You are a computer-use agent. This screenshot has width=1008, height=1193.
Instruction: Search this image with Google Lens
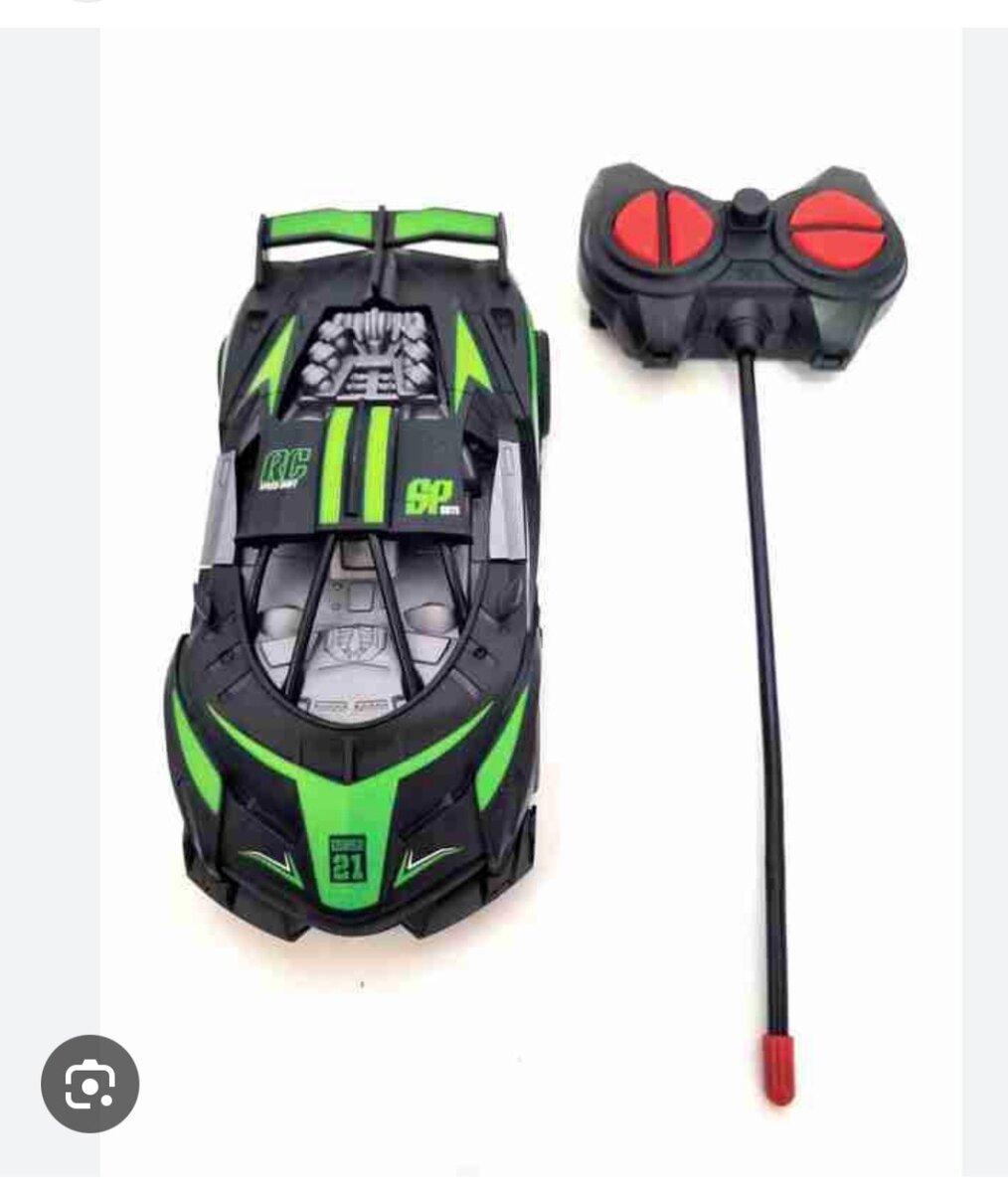pos(89,1084)
